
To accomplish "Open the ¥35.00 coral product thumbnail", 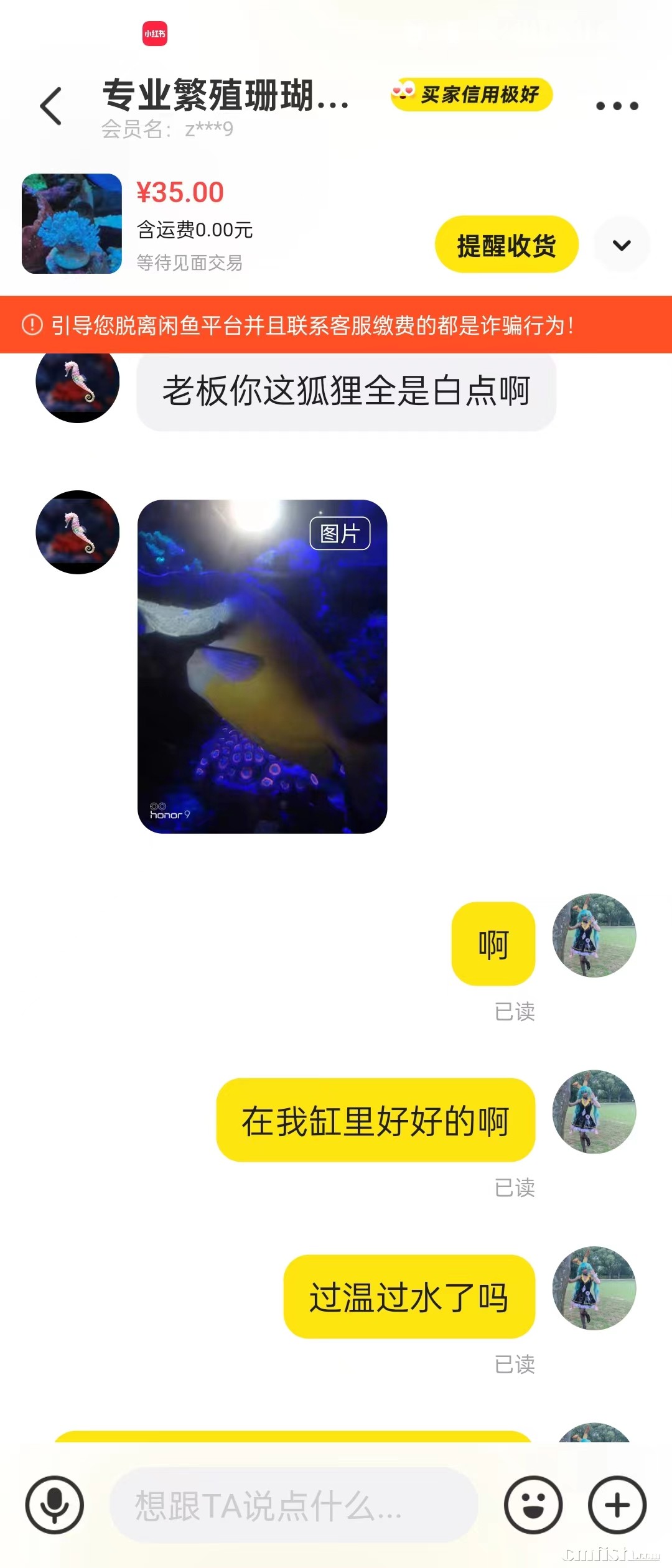I will pos(72,223).
